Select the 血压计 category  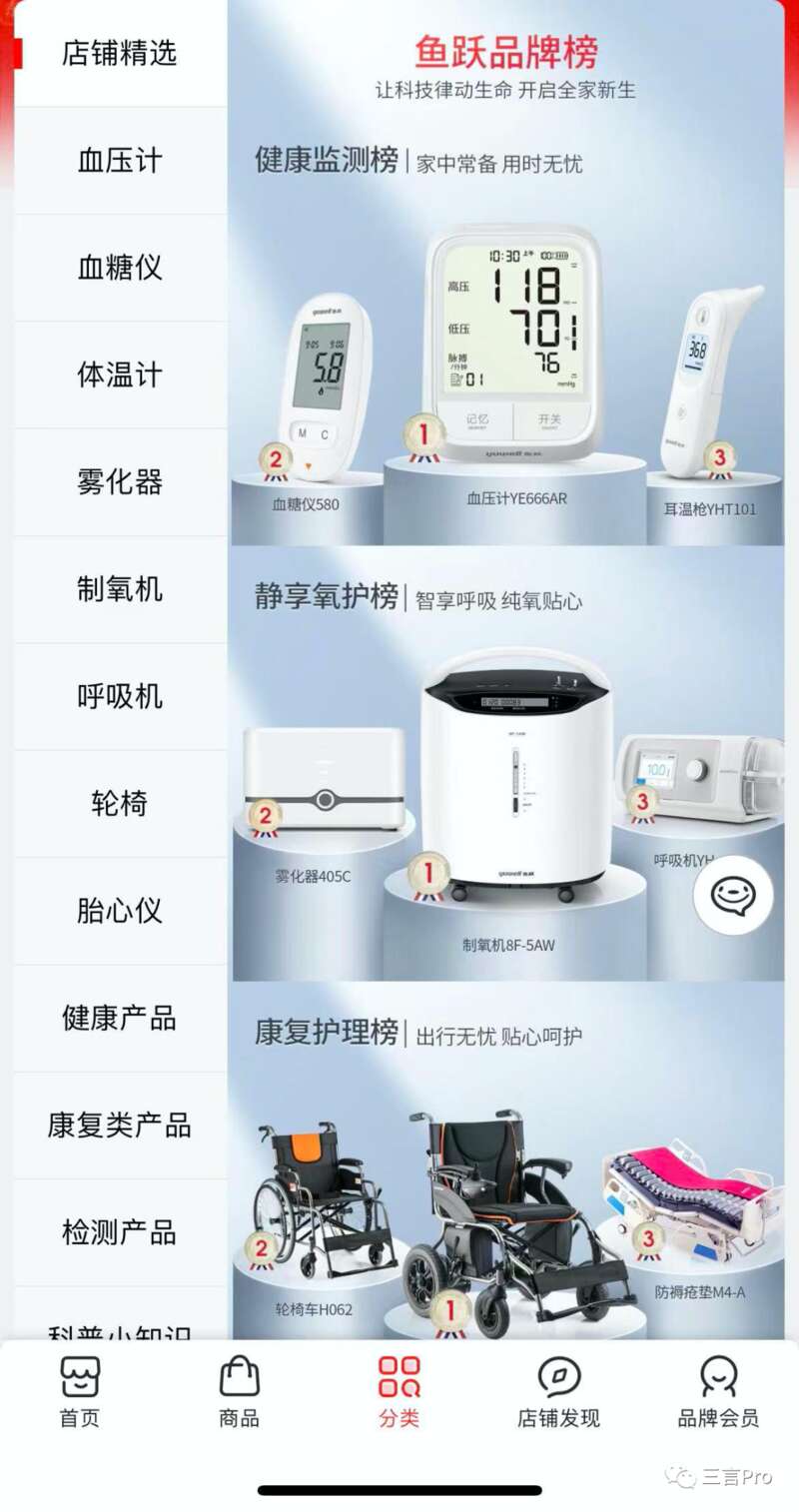[120, 161]
